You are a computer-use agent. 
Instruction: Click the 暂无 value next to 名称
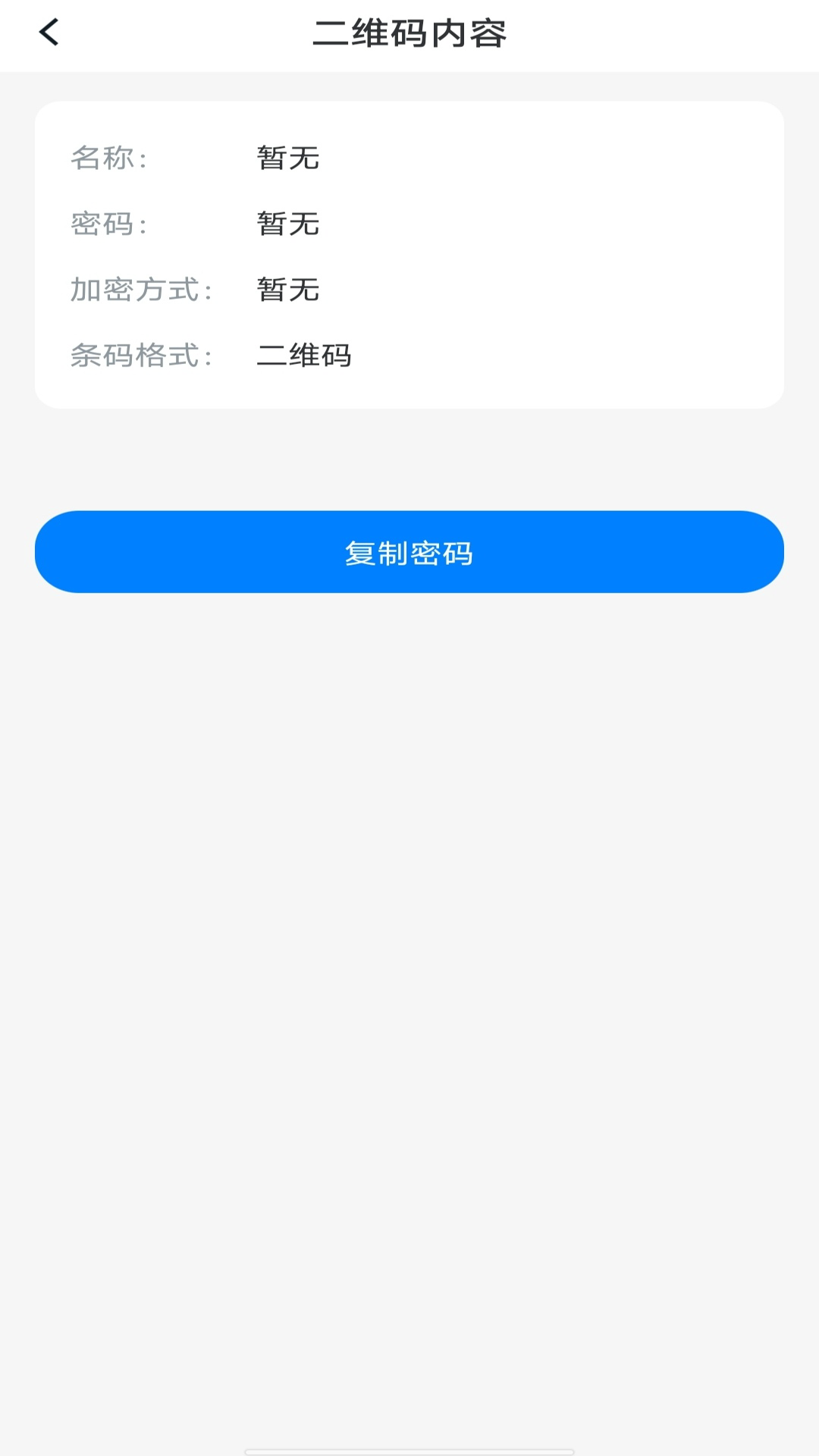click(x=286, y=157)
